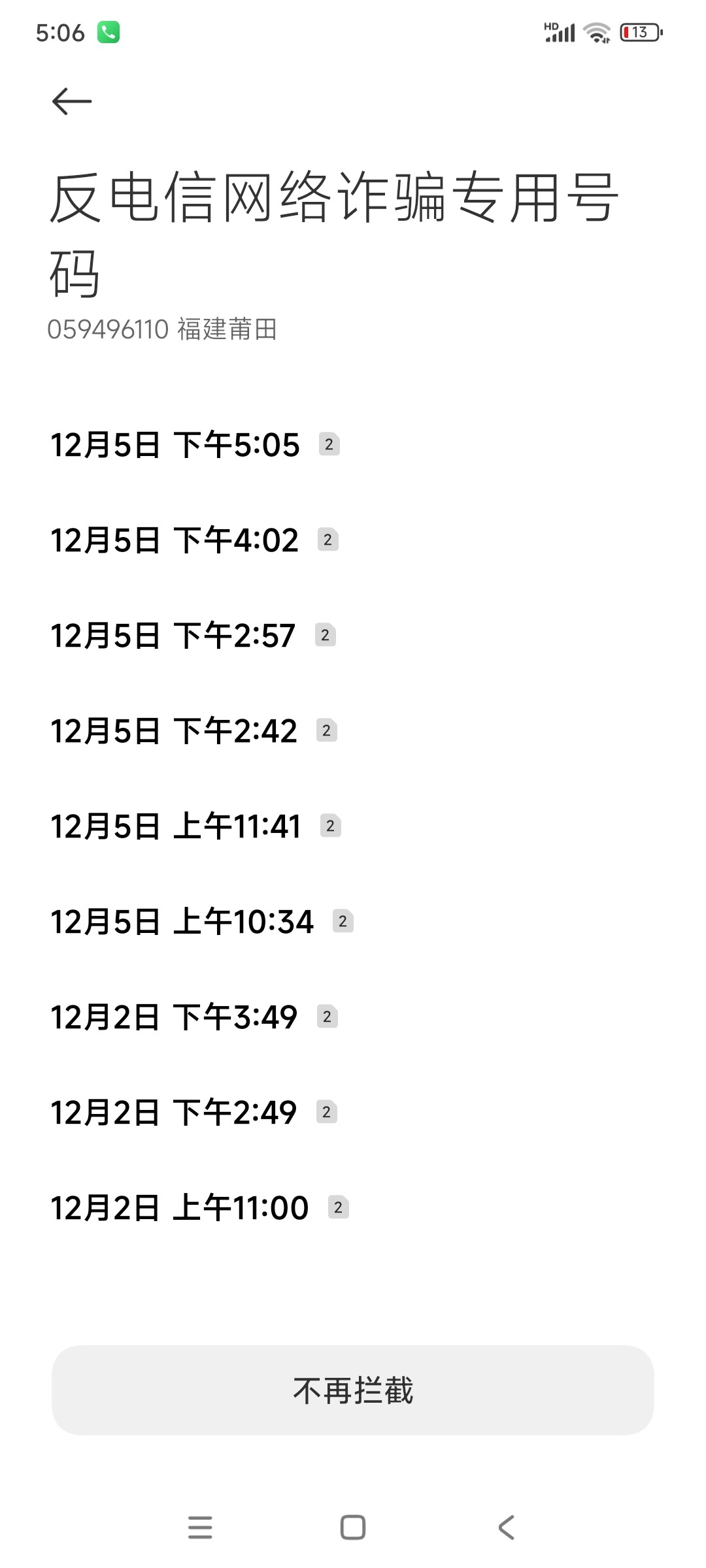Open the 12月2日 上午11:00 record
Viewport: 706px width, 1568px height.
(x=353, y=1208)
